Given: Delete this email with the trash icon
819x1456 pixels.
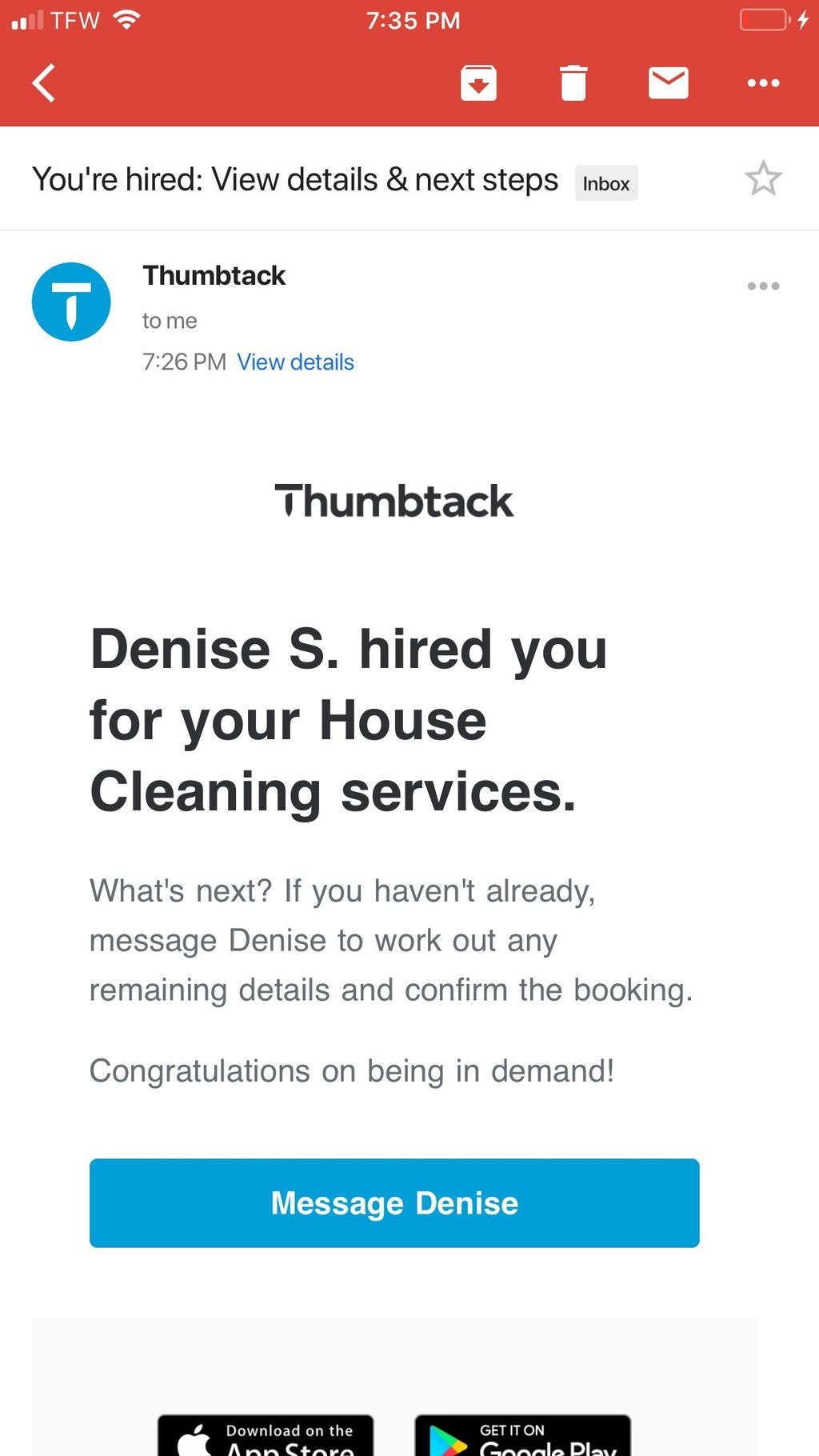Looking at the screenshot, I should 573,83.
